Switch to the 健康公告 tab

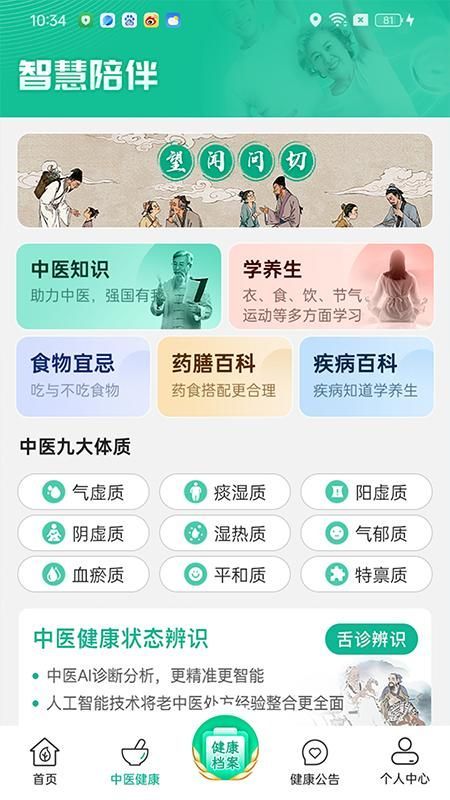[315, 762]
